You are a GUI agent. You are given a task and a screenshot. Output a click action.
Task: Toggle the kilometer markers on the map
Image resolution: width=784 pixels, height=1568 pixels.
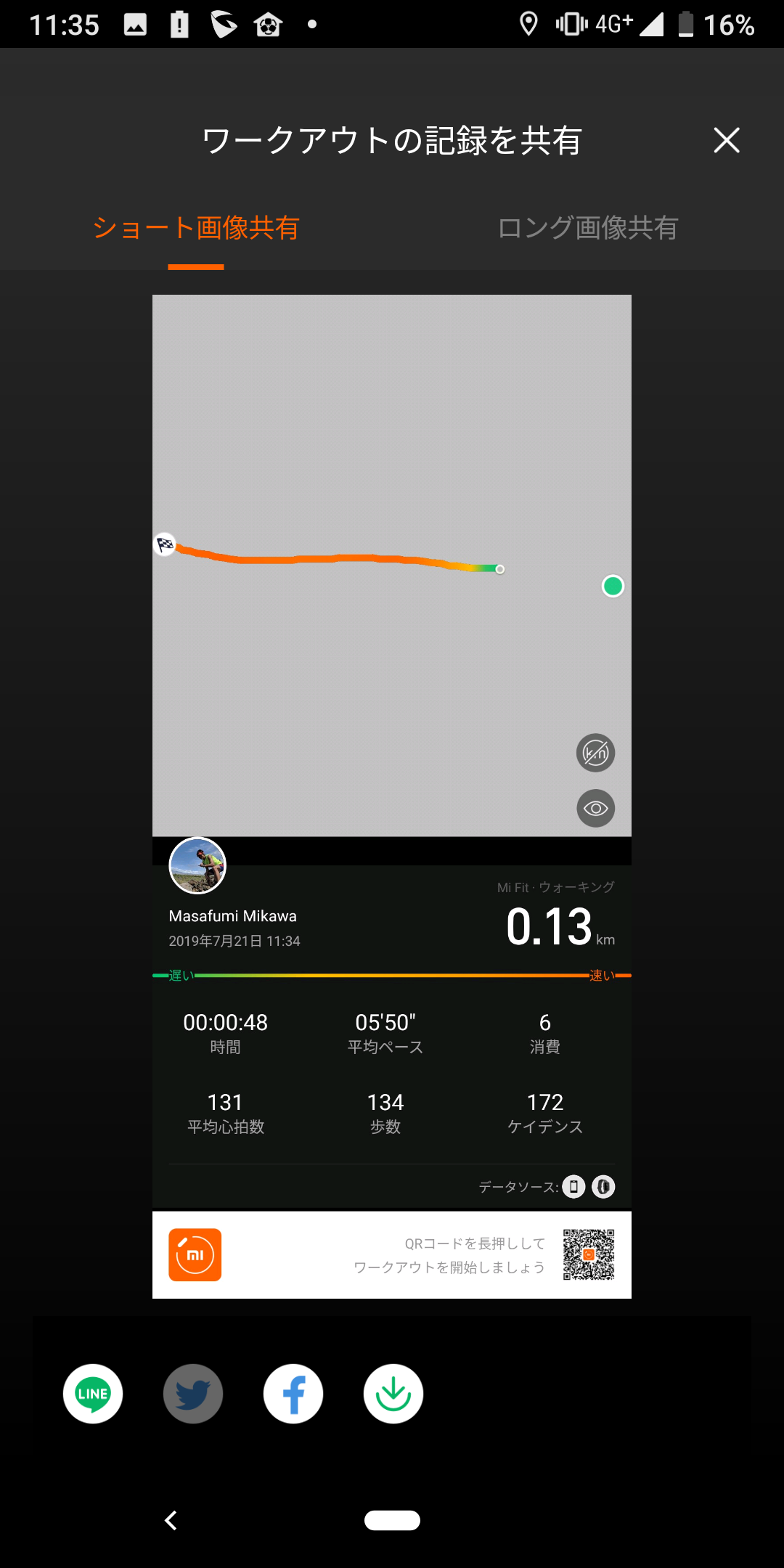tap(596, 753)
